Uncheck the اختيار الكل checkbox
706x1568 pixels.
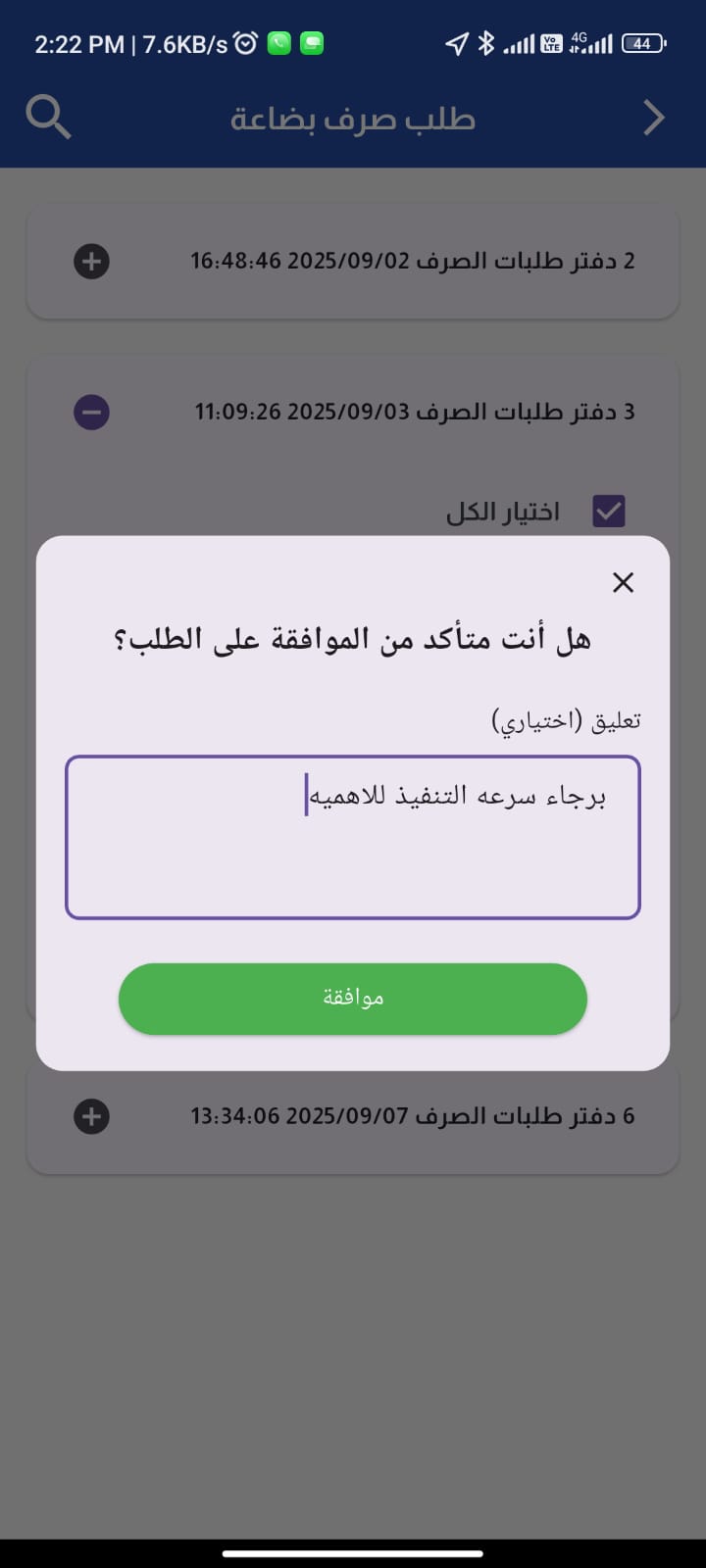[609, 511]
